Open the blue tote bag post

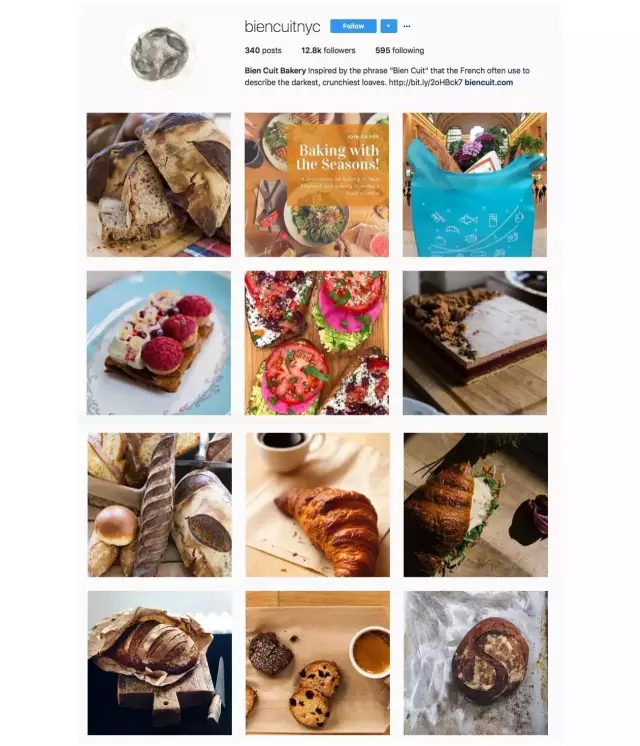475,185
